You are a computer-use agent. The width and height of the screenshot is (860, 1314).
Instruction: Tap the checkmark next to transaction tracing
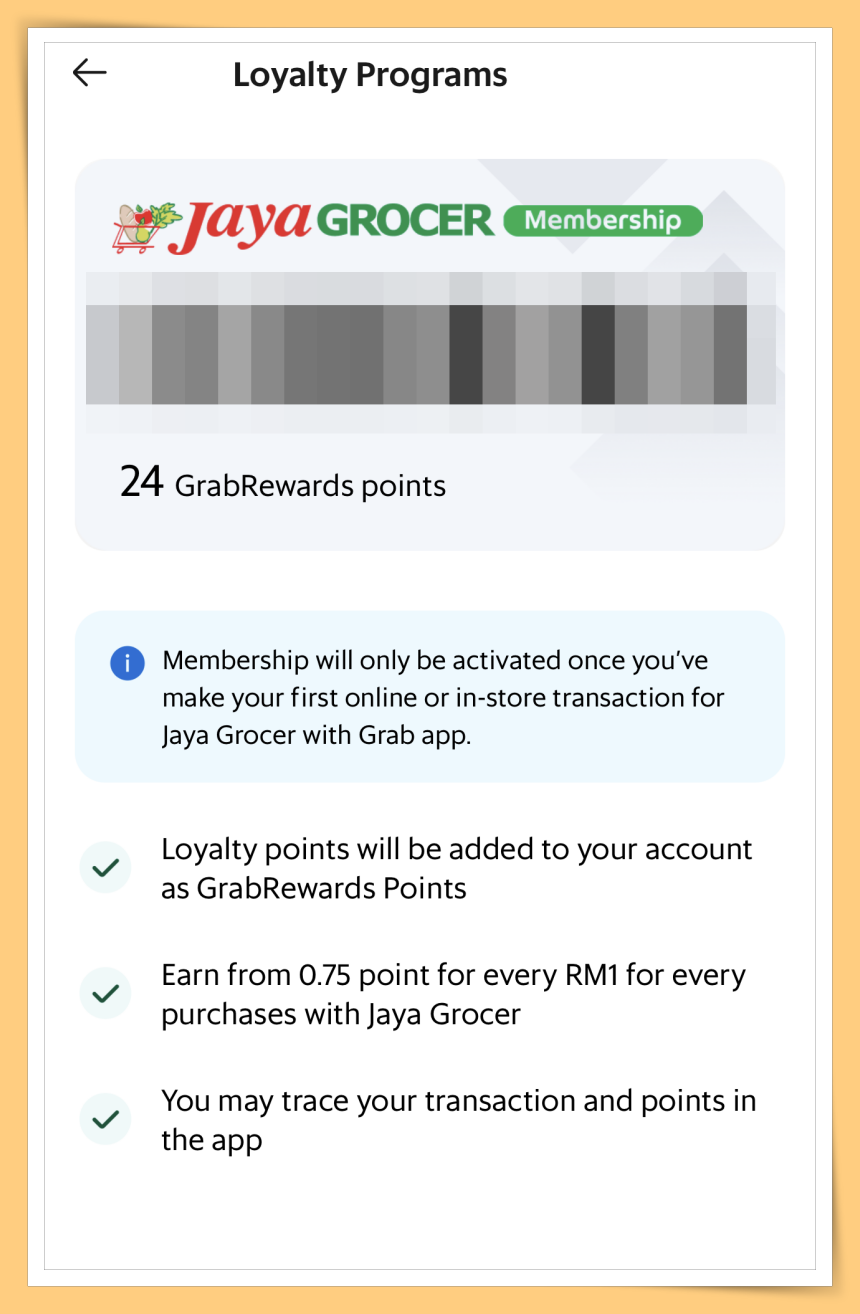coord(105,1119)
